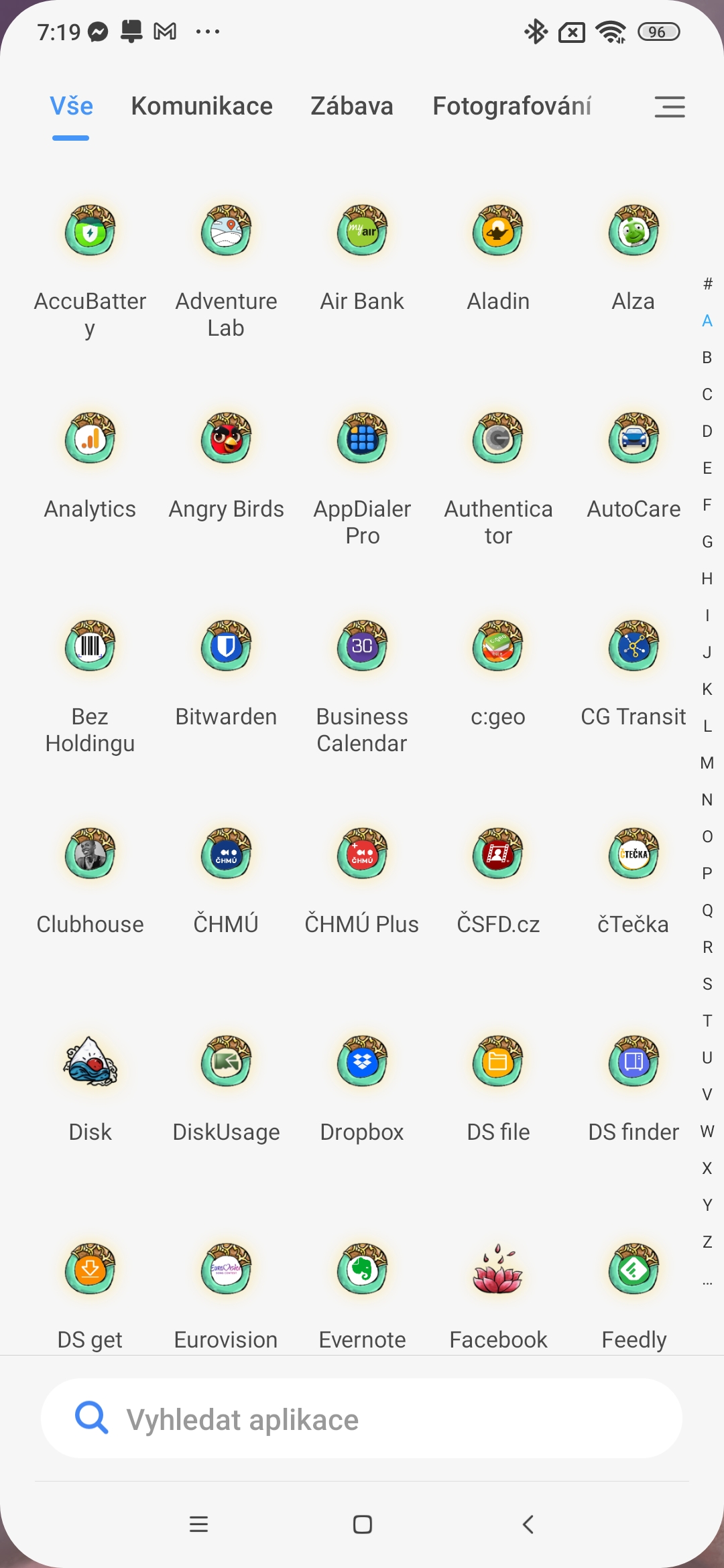Launch the Evernote app
The image size is (724, 1568).
coord(362,1270)
